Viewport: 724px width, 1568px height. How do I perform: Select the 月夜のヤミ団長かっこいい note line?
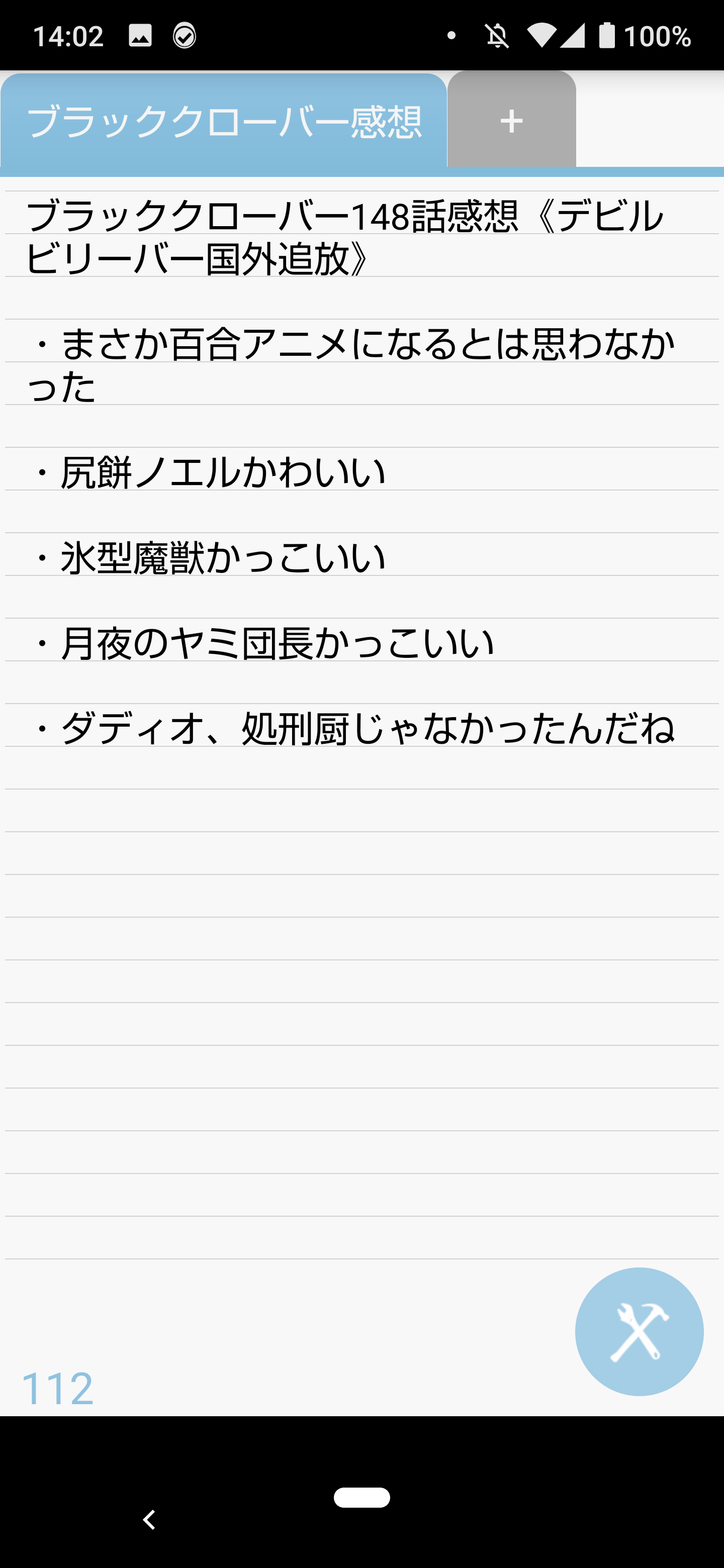[x=262, y=640]
